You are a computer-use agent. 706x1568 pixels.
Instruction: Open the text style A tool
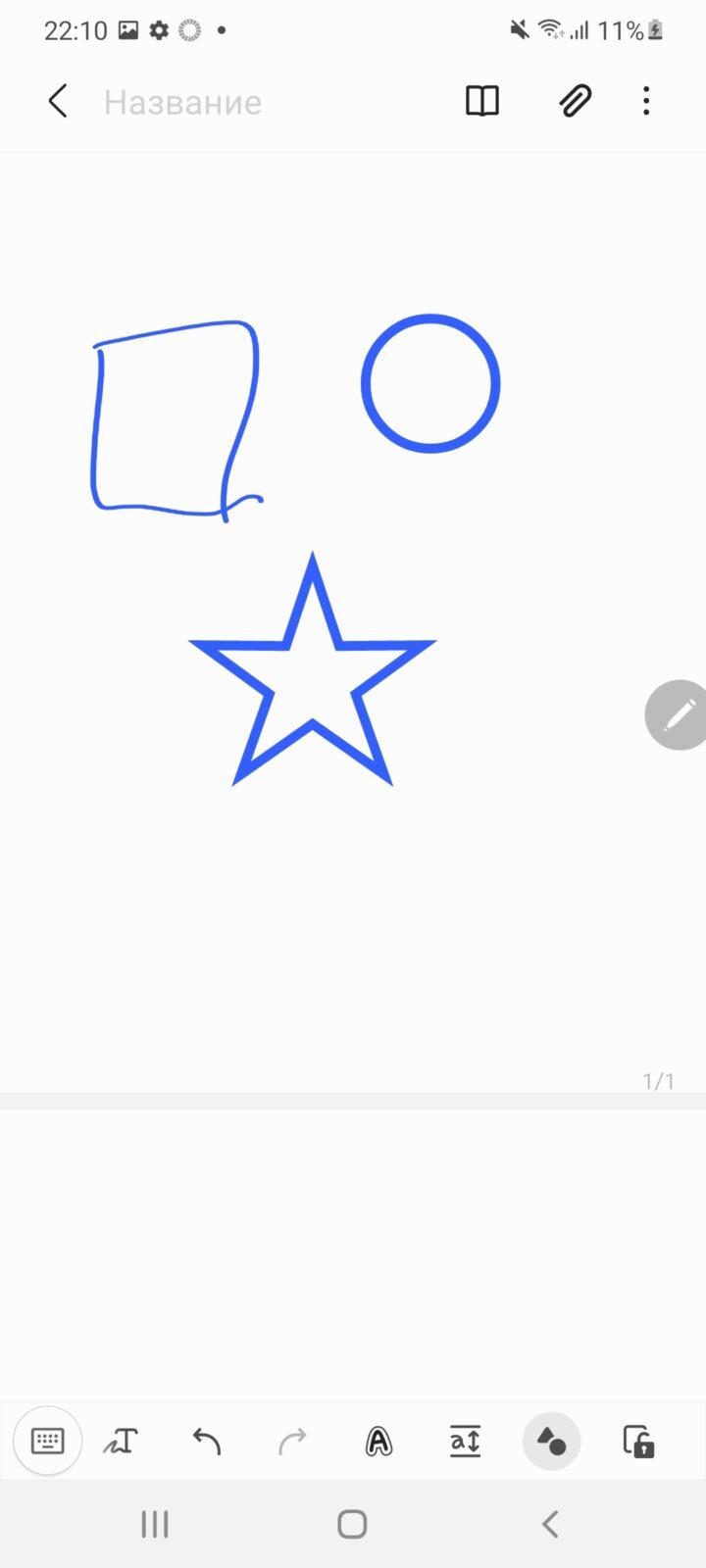point(378,1442)
